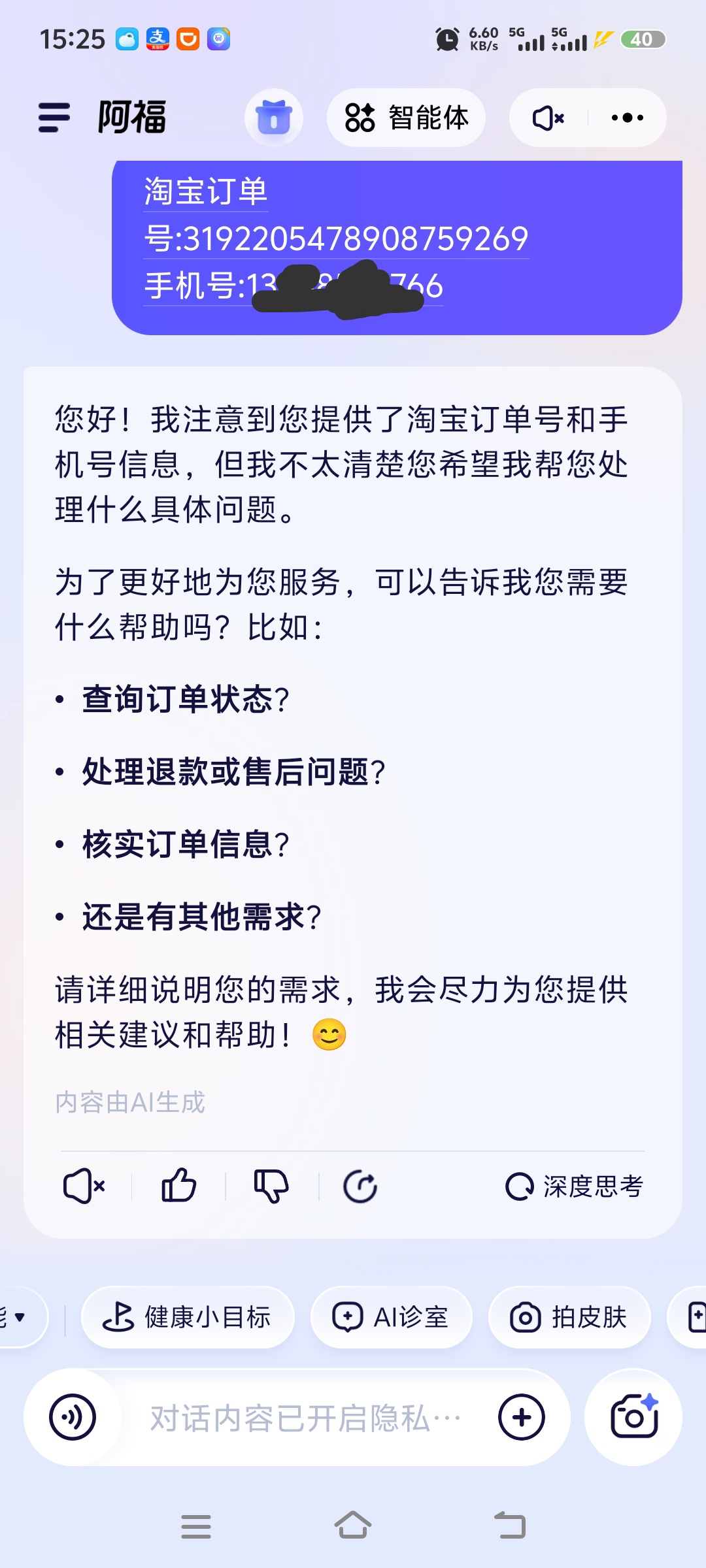Dislike the AI response with thumbs down
This screenshot has width=706, height=1568.
pos(271,1186)
